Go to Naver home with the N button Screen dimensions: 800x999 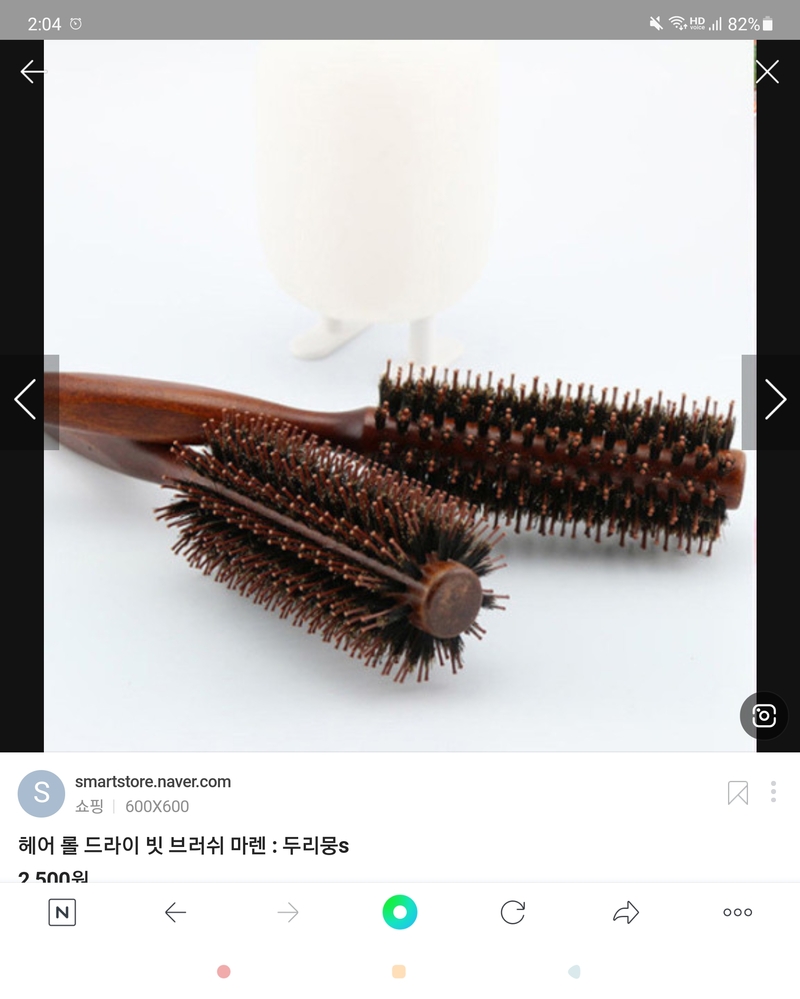coord(62,912)
